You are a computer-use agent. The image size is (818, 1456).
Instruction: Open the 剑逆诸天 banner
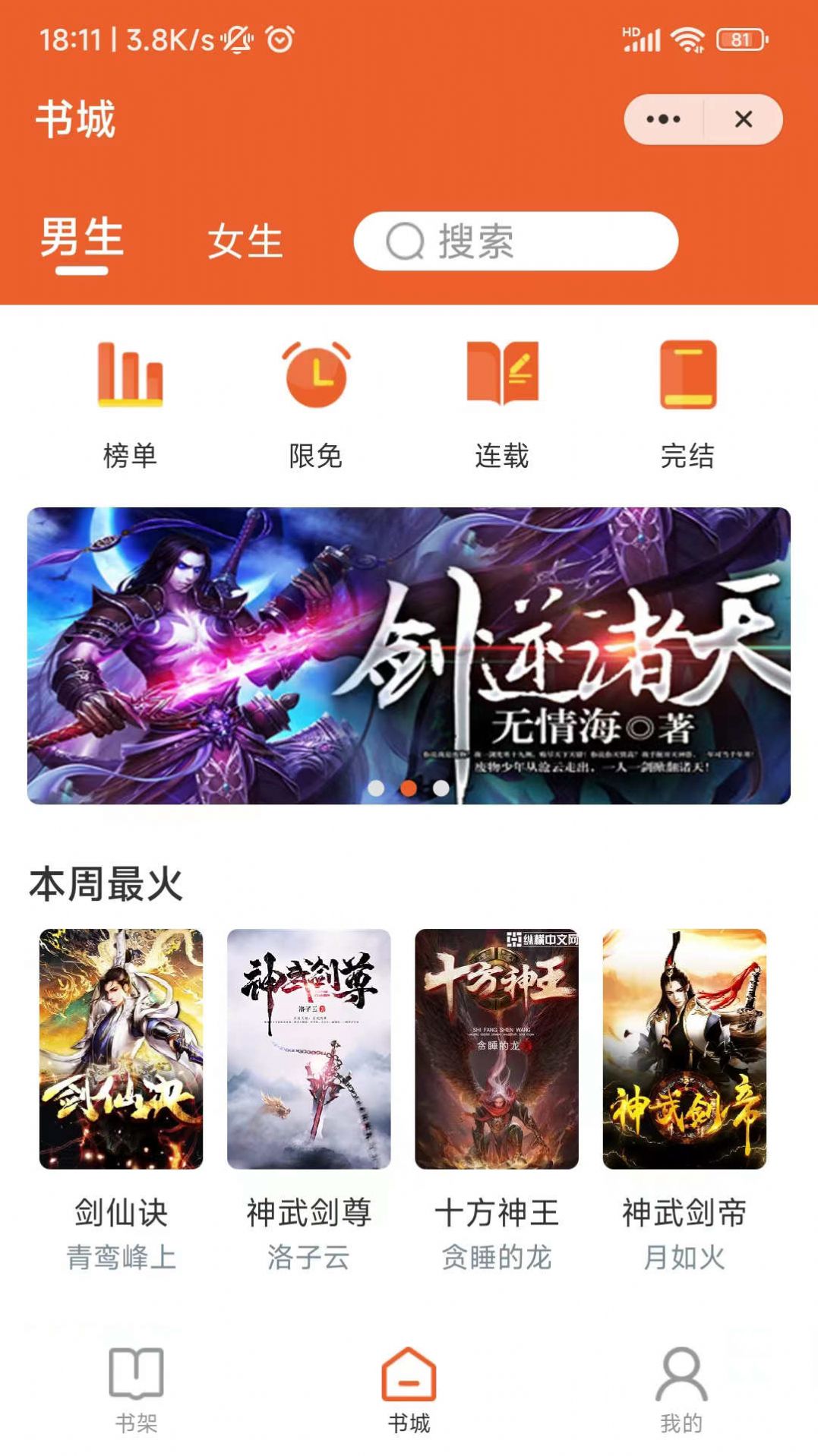point(409,655)
